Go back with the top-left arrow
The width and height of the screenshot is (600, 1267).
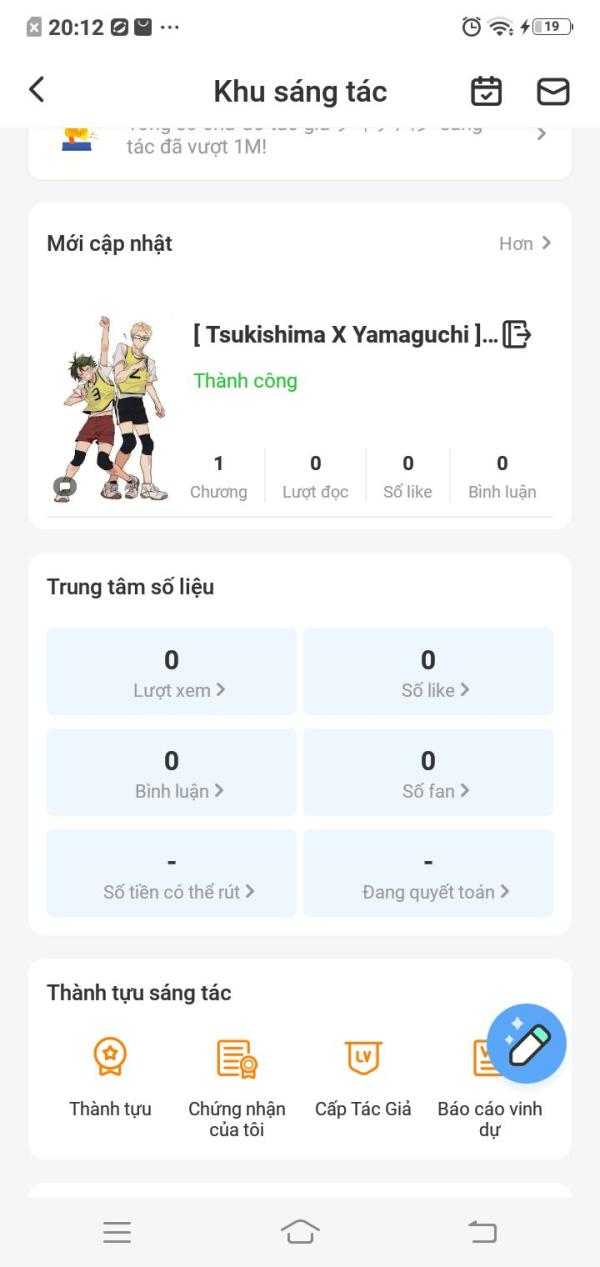click(x=37, y=90)
